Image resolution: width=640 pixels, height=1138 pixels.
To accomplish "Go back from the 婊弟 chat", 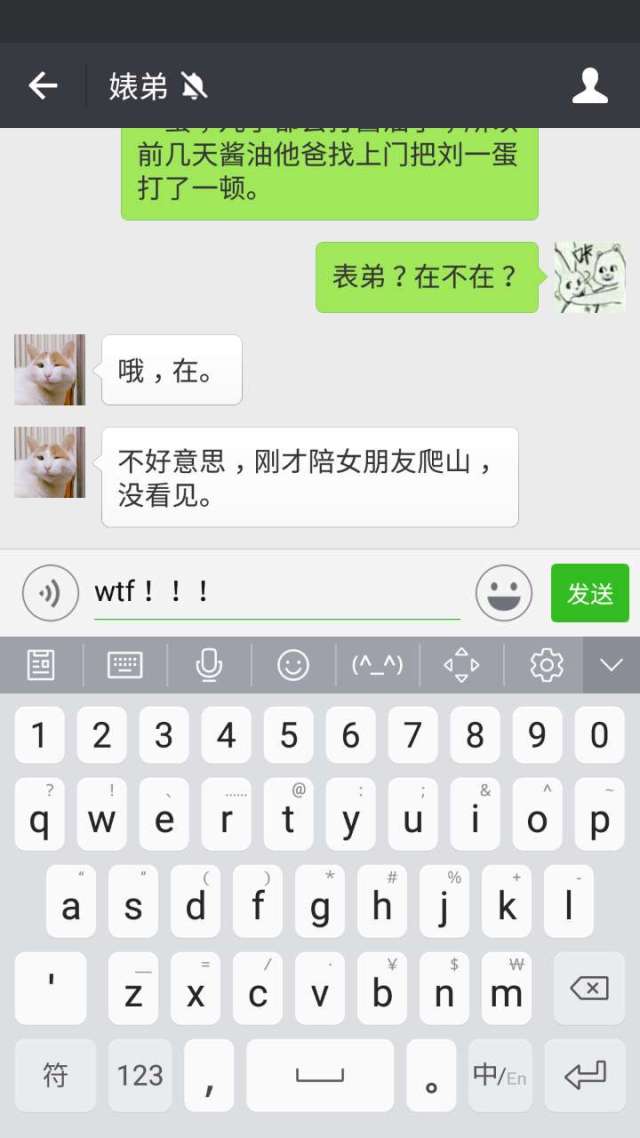I will pyautogui.click(x=43, y=86).
